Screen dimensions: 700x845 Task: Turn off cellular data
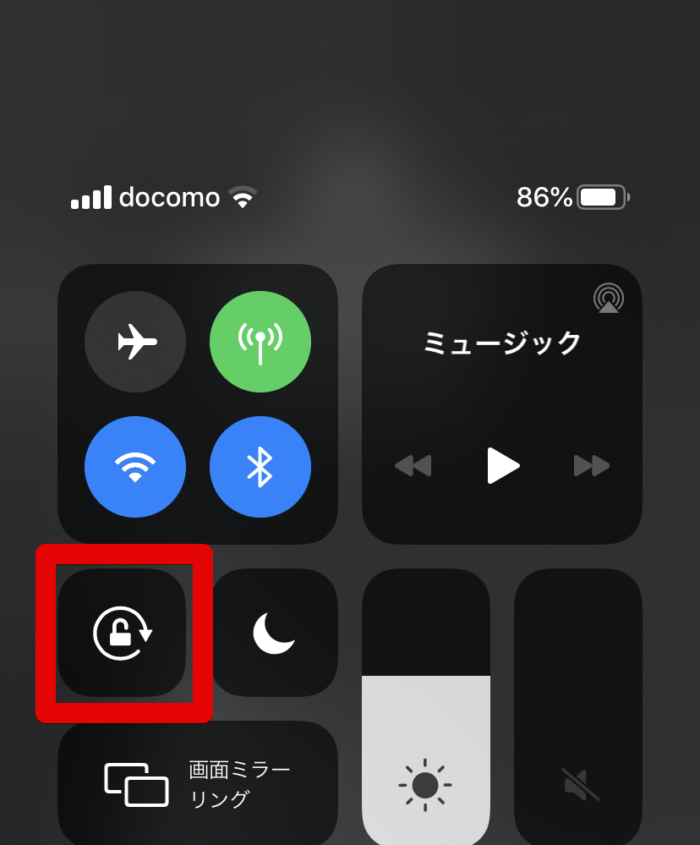pyautogui.click(x=260, y=343)
